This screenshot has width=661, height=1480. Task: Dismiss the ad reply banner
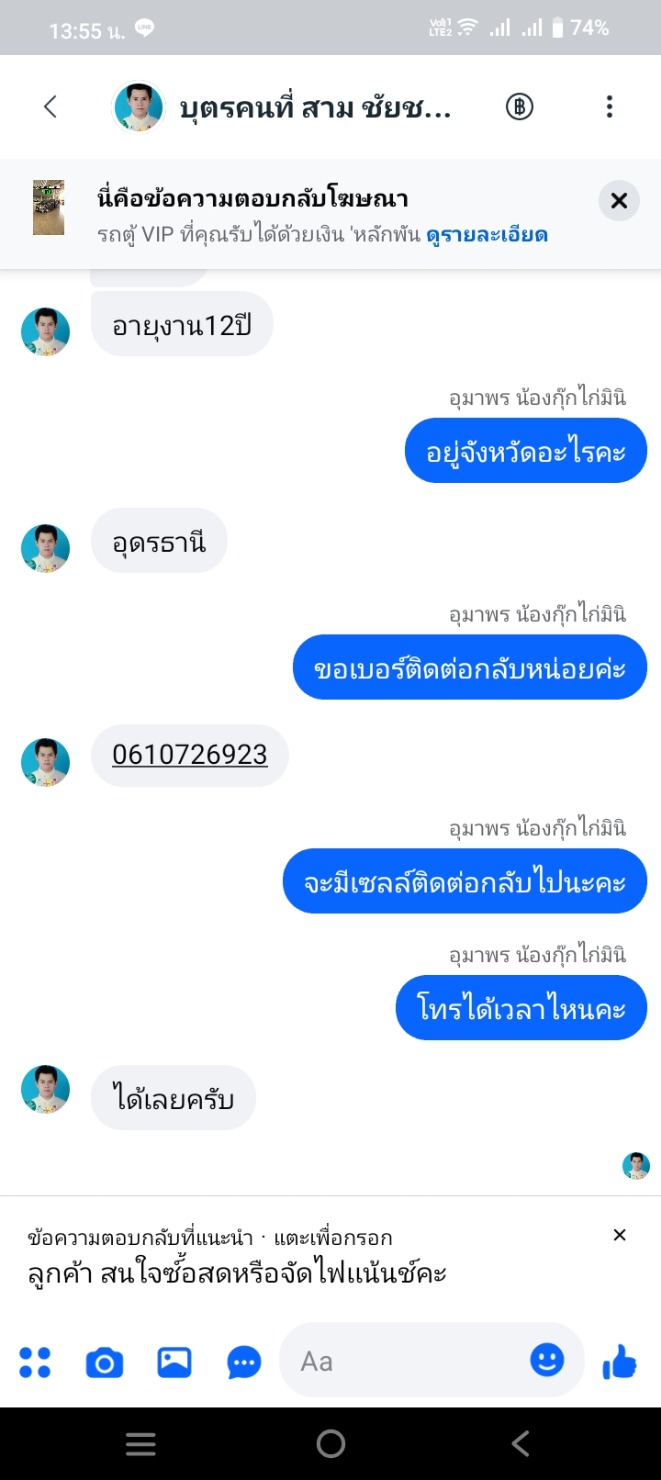tap(619, 201)
